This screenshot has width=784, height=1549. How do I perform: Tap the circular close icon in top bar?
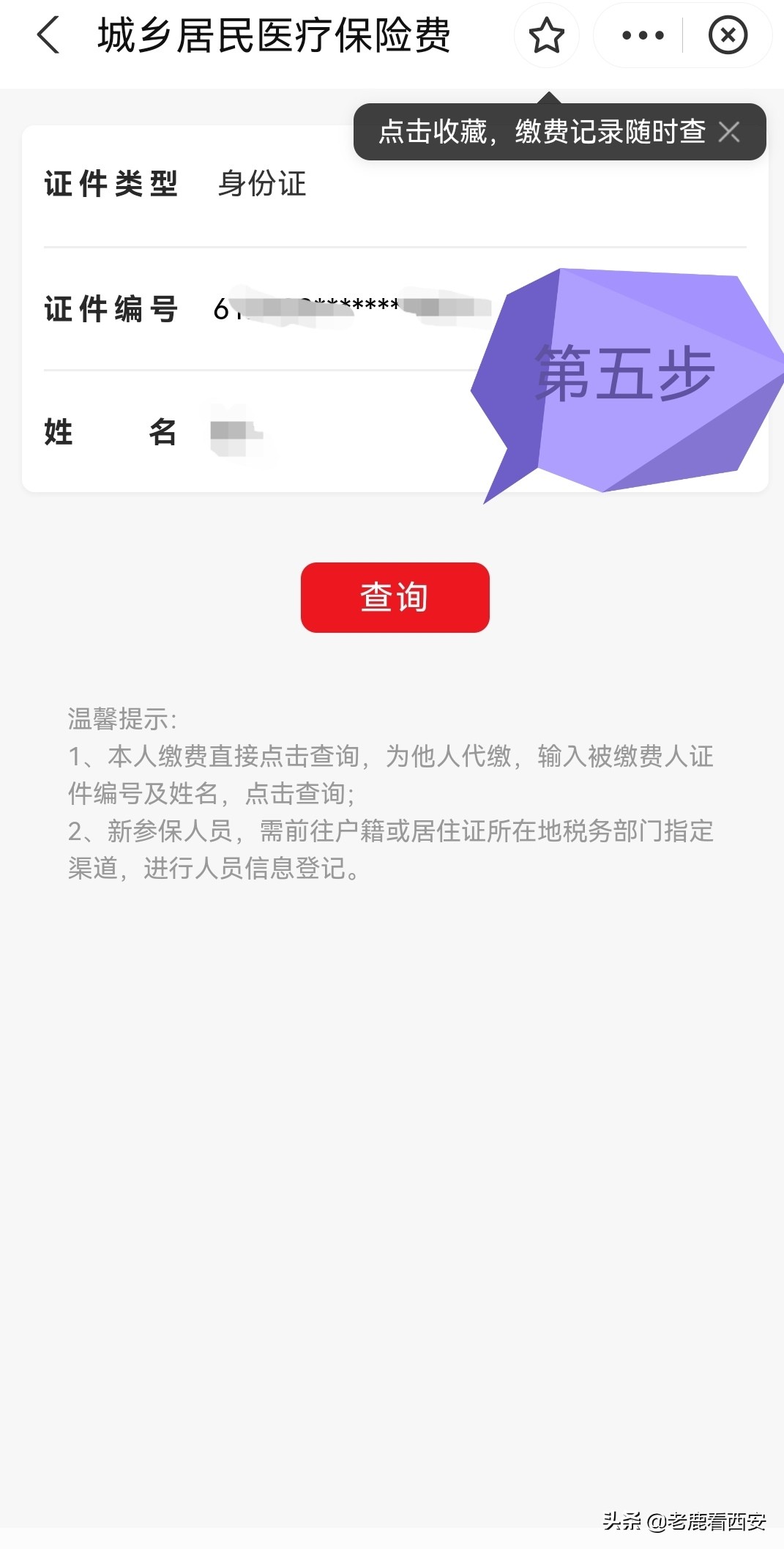click(x=728, y=34)
